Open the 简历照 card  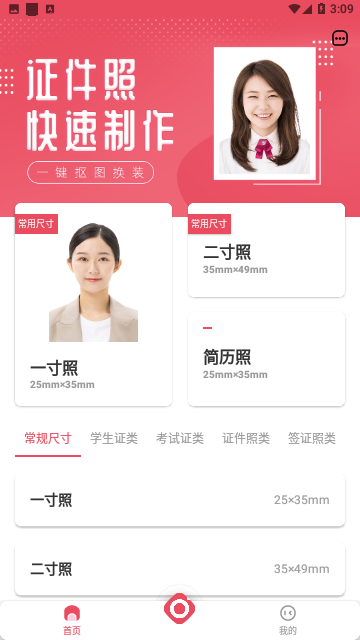click(x=267, y=359)
